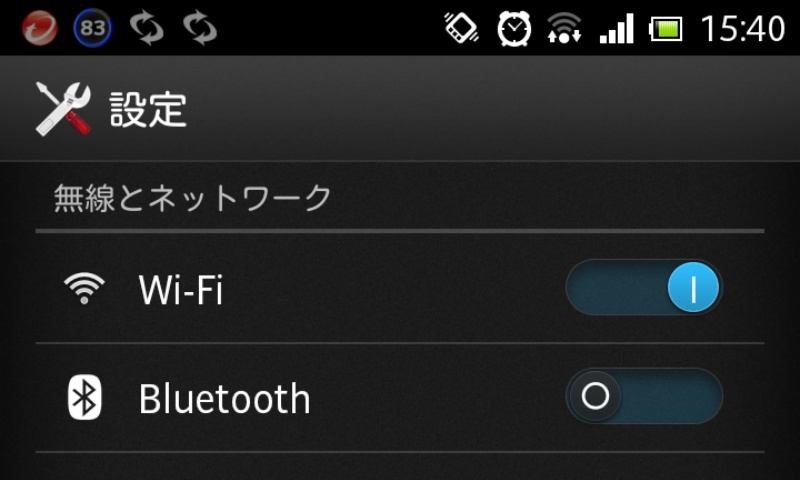This screenshot has width=800, height=480.
Task: Enable the Bluetooth switch
Action: pyautogui.click(x=643, y=397)
